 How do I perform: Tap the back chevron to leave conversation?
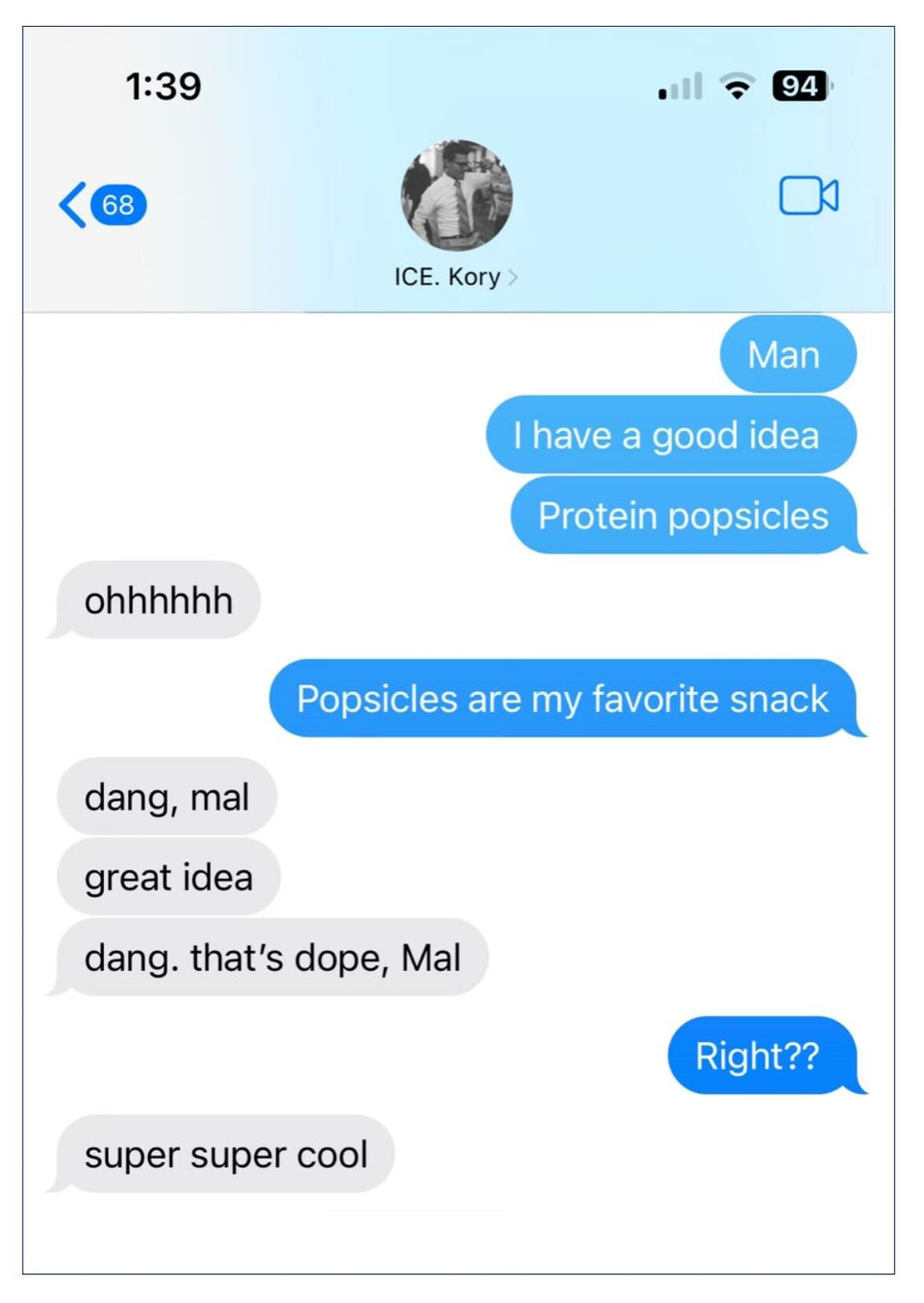pos(70,204)
